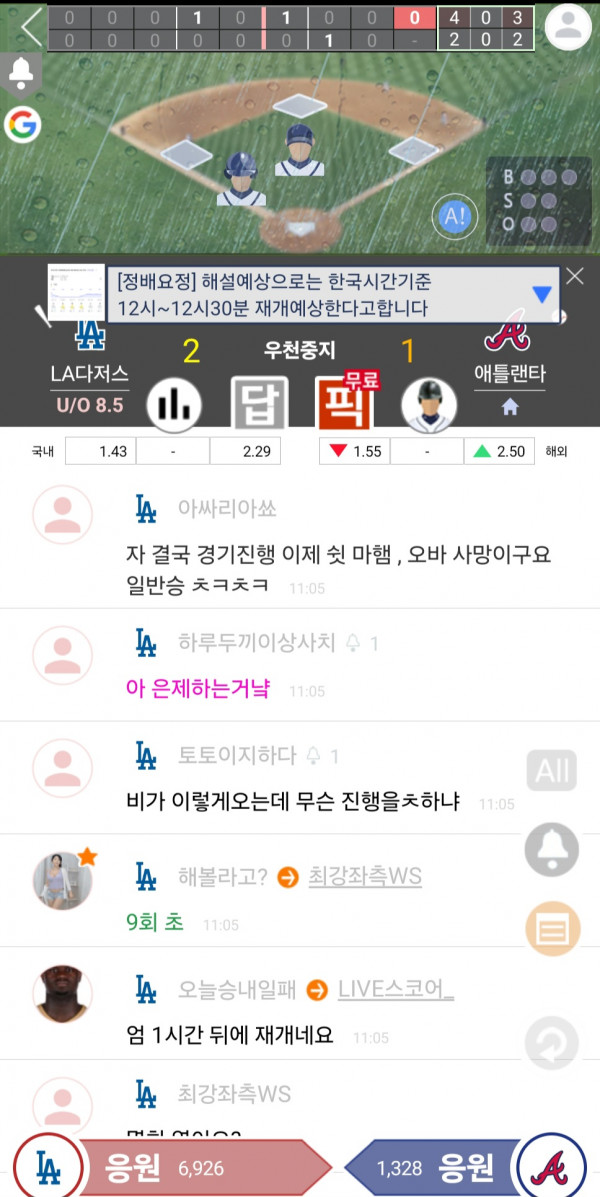Screen dimensions: 600x1197
Task: Open the user profile icon
Action: (x=569, y=27)
